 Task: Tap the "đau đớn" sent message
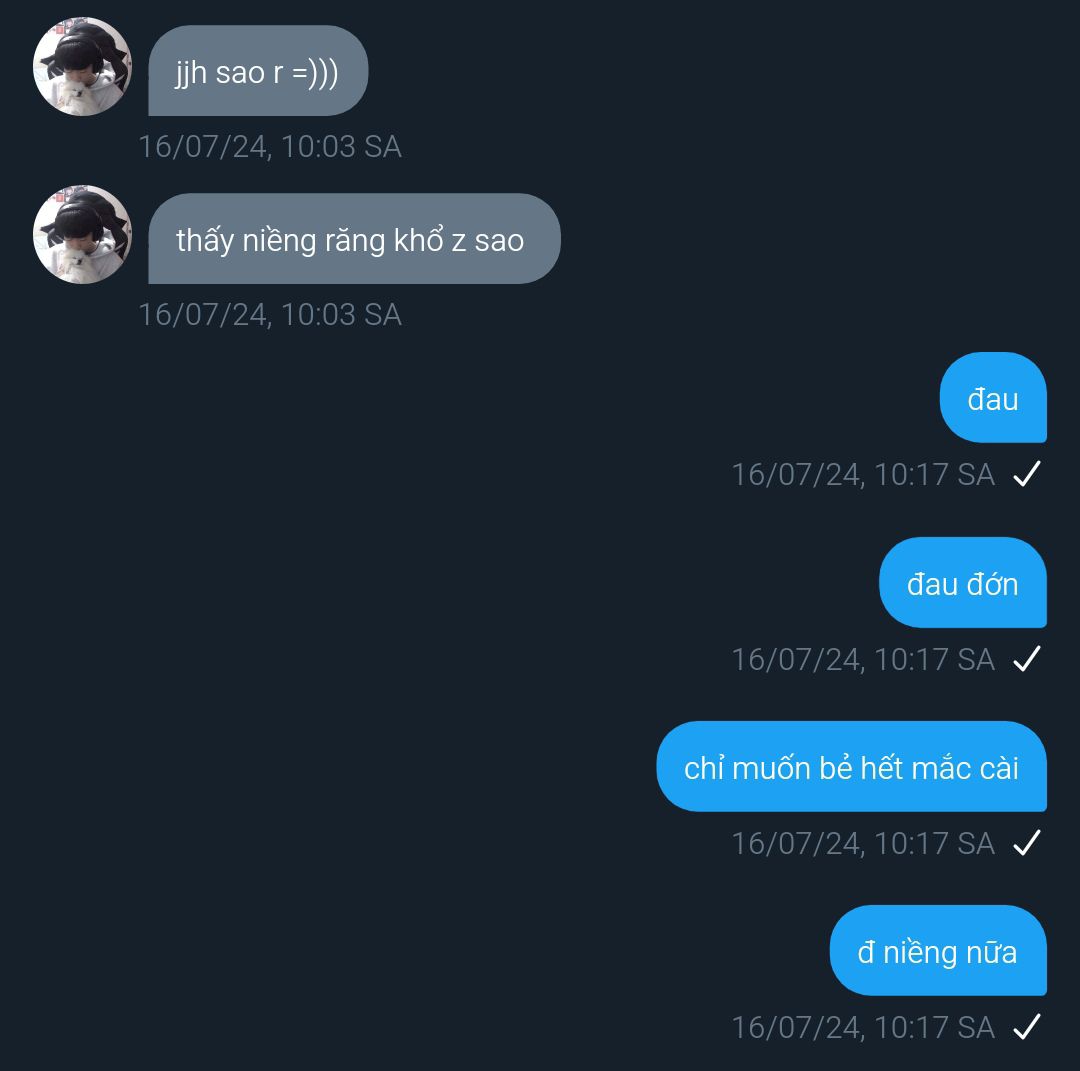[x=963, y=583]
